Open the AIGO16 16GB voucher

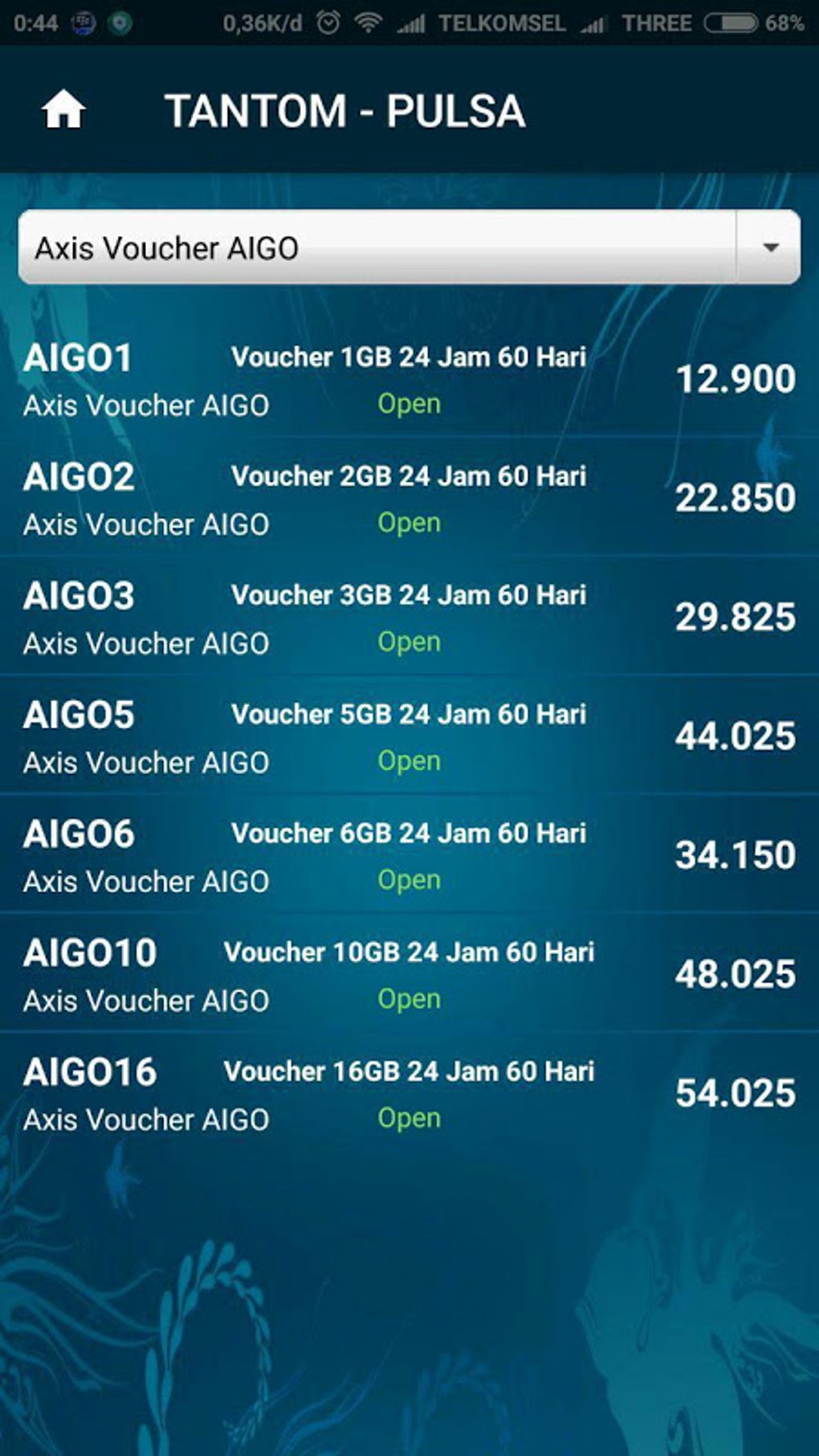409,1093
